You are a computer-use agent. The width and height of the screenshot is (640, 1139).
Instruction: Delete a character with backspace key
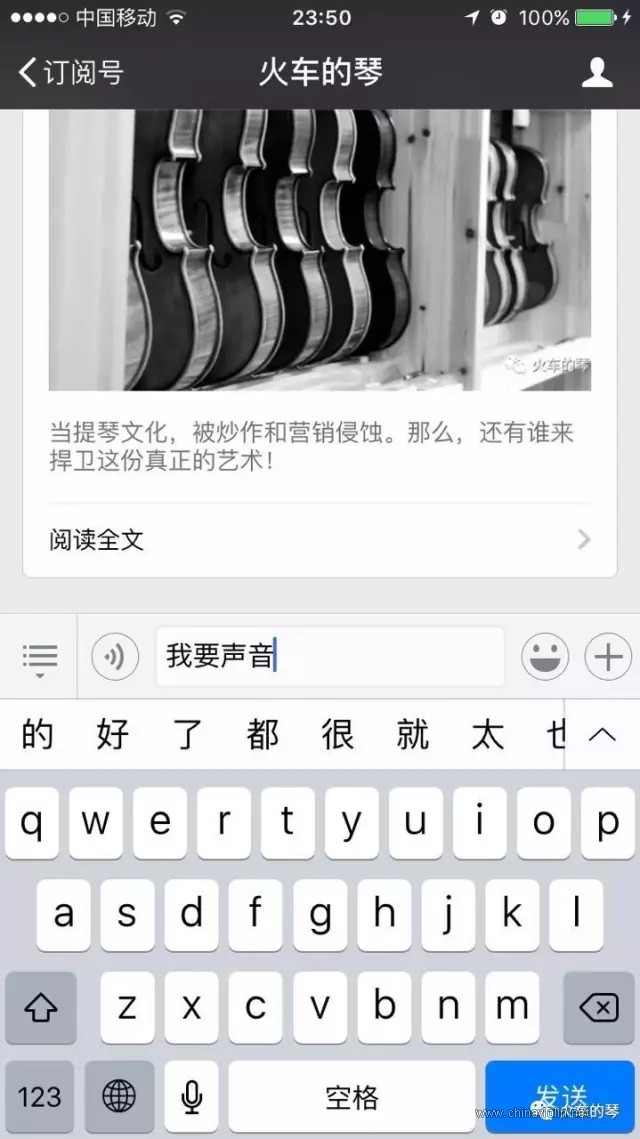point(599,1008)
